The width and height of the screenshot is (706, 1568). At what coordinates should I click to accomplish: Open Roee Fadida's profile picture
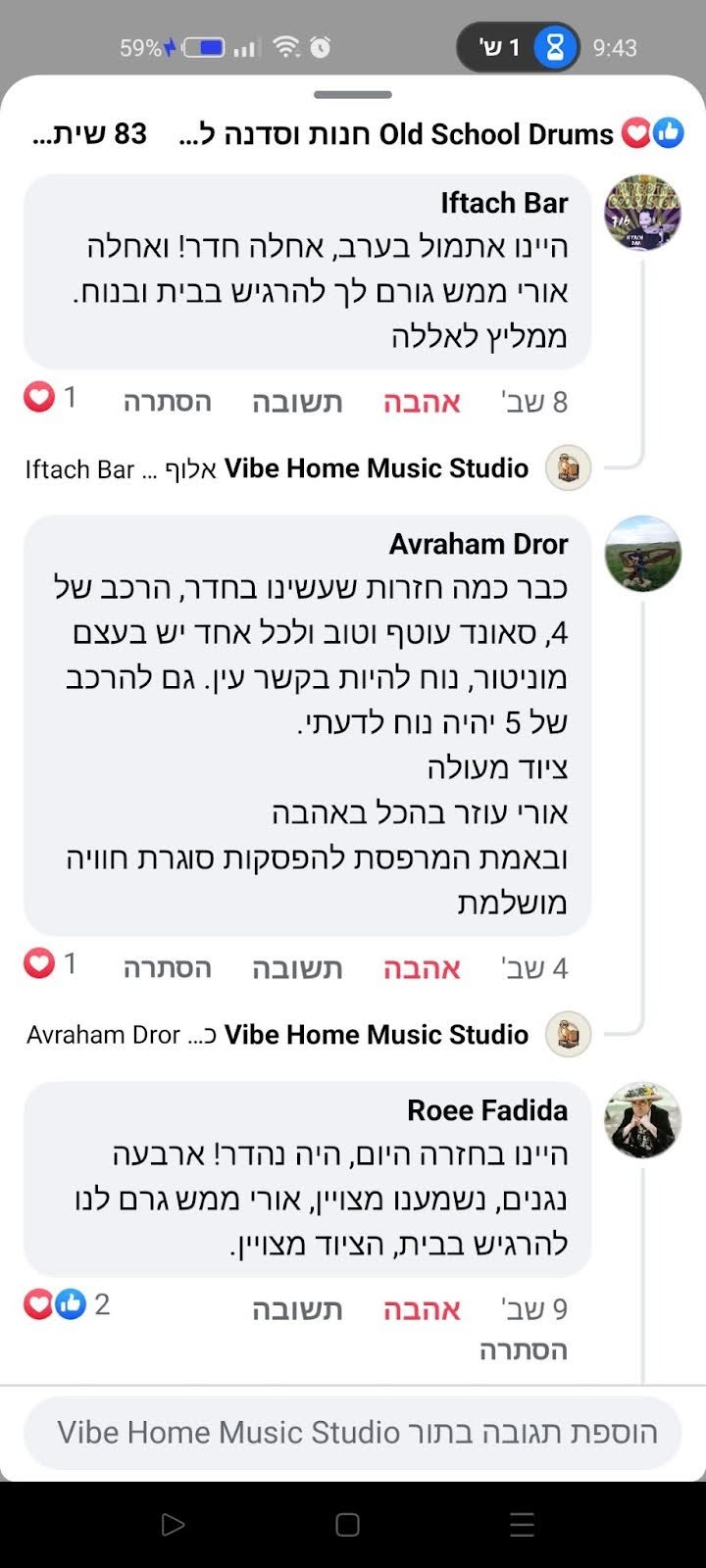point(642,1120)
